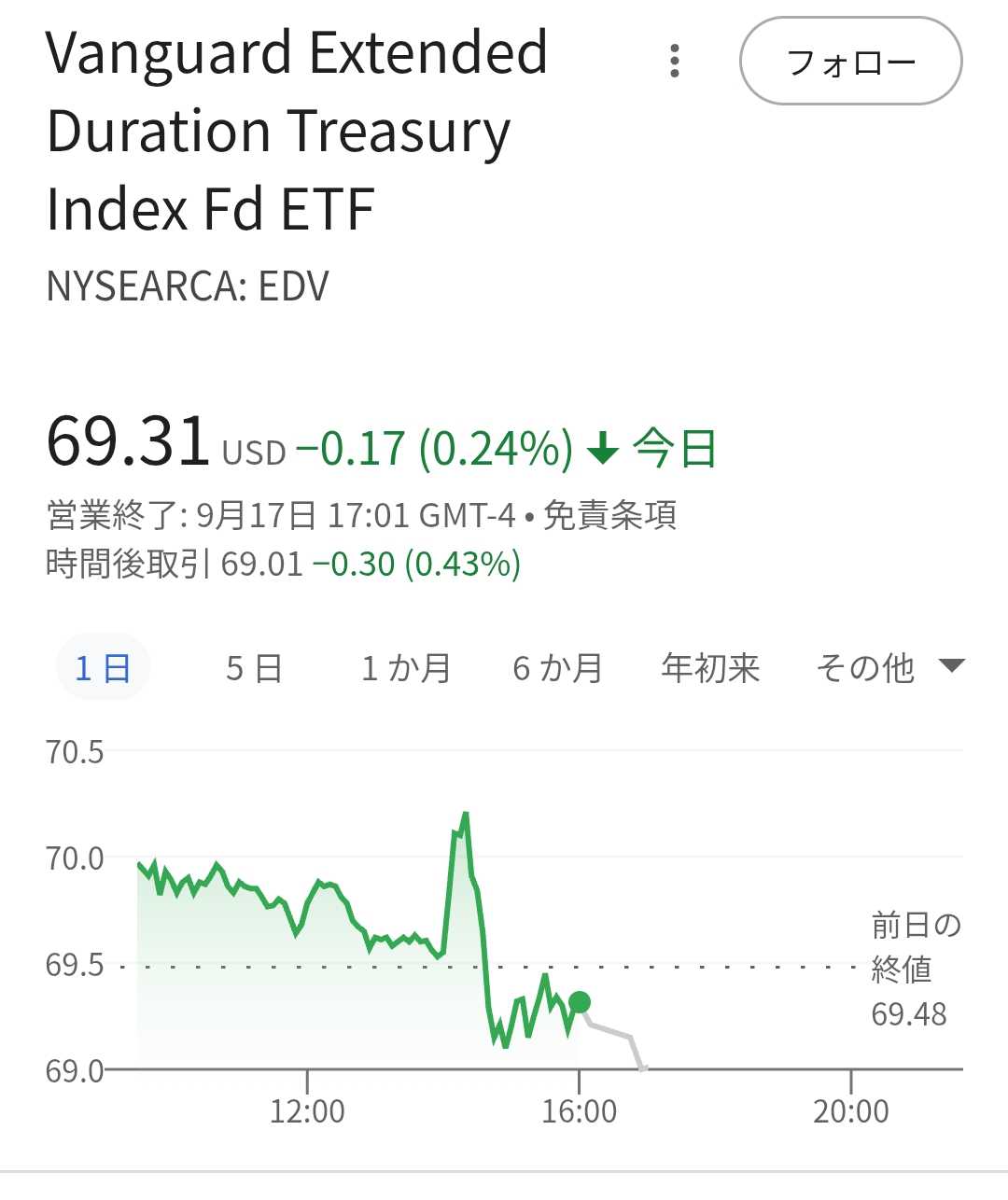
Task: Show the 1か月 price chart
Action: point(406,668)
